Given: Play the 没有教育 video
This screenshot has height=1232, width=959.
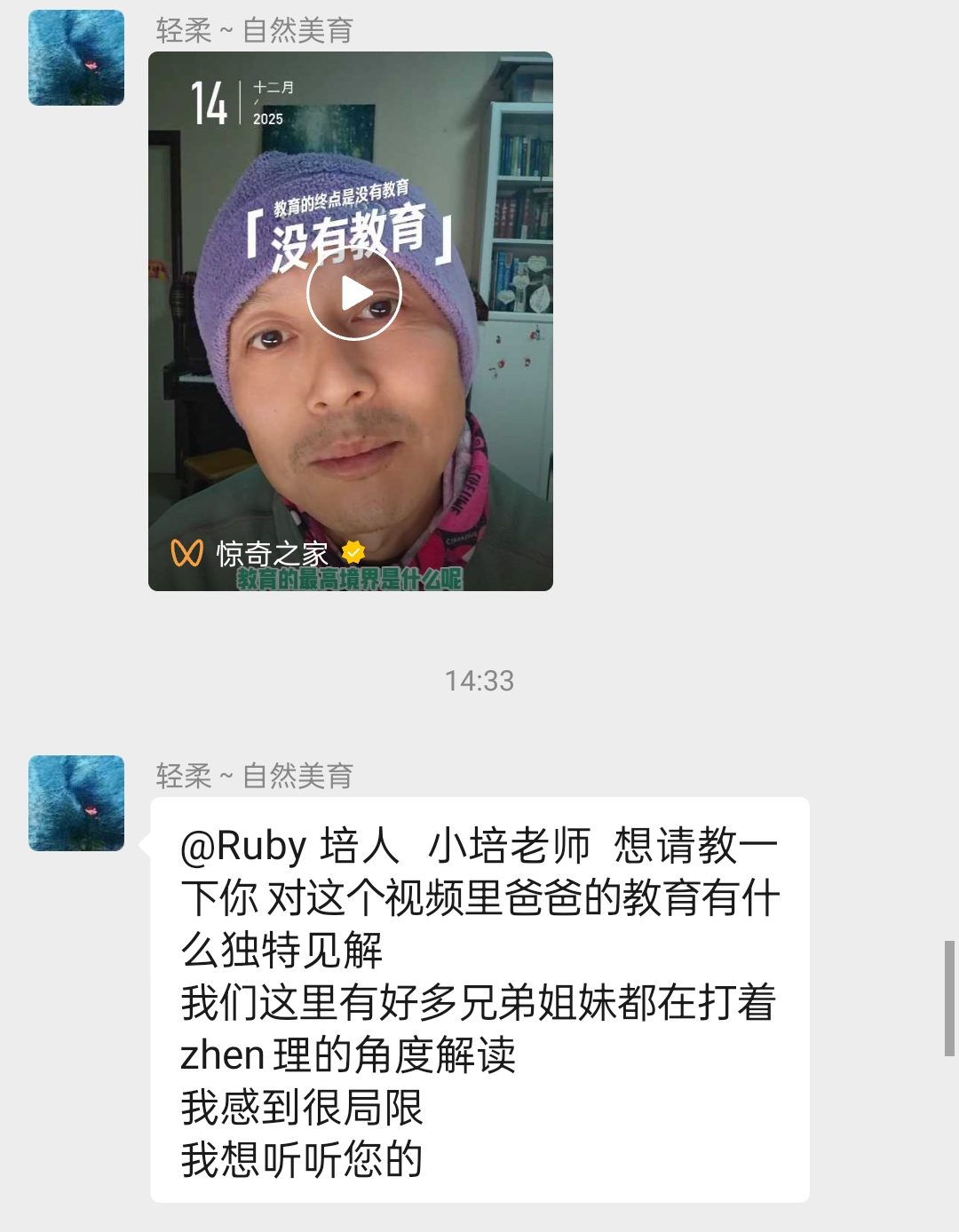Looking at the screenshot, I should click(x=355, y=293).
